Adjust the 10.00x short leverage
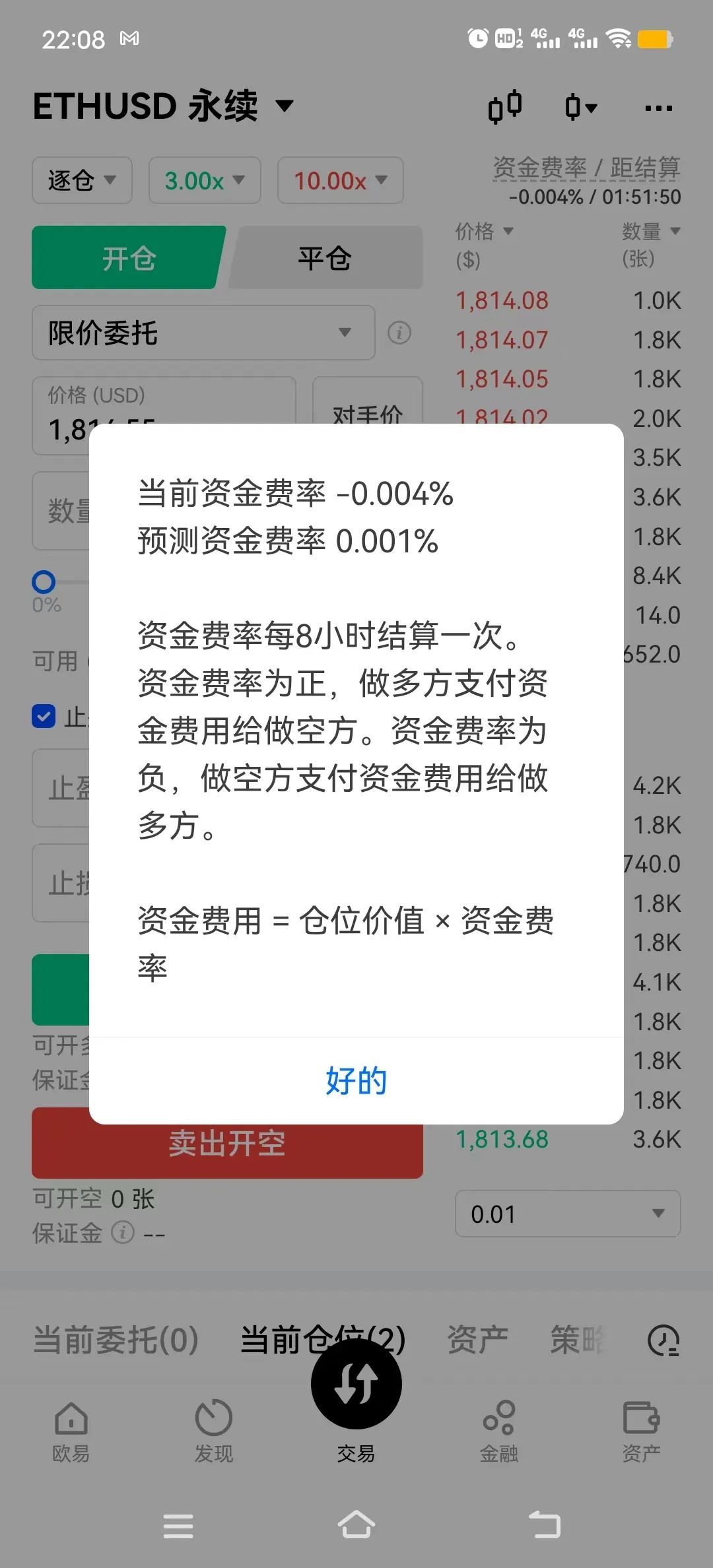 click(340, 180)
